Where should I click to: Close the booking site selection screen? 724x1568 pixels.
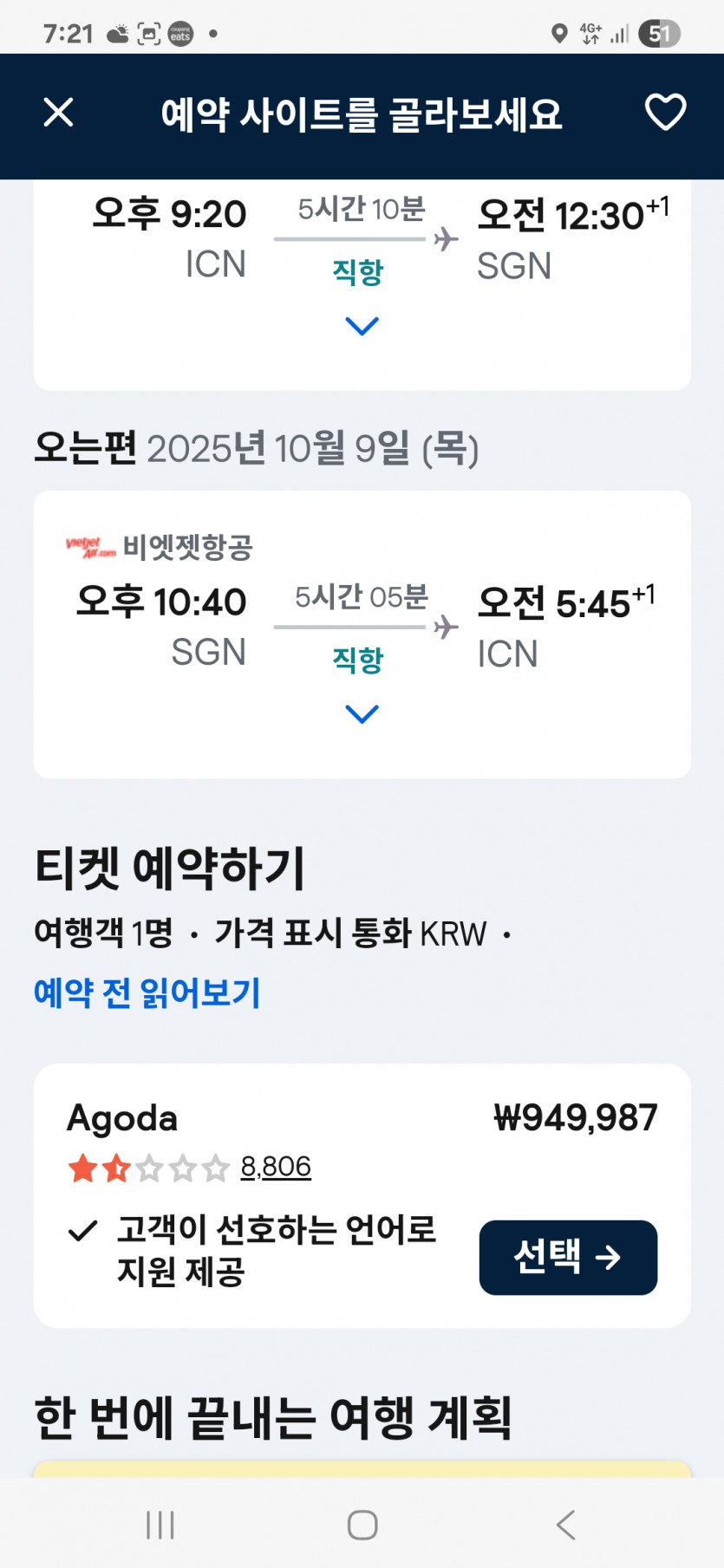[58, 113]
